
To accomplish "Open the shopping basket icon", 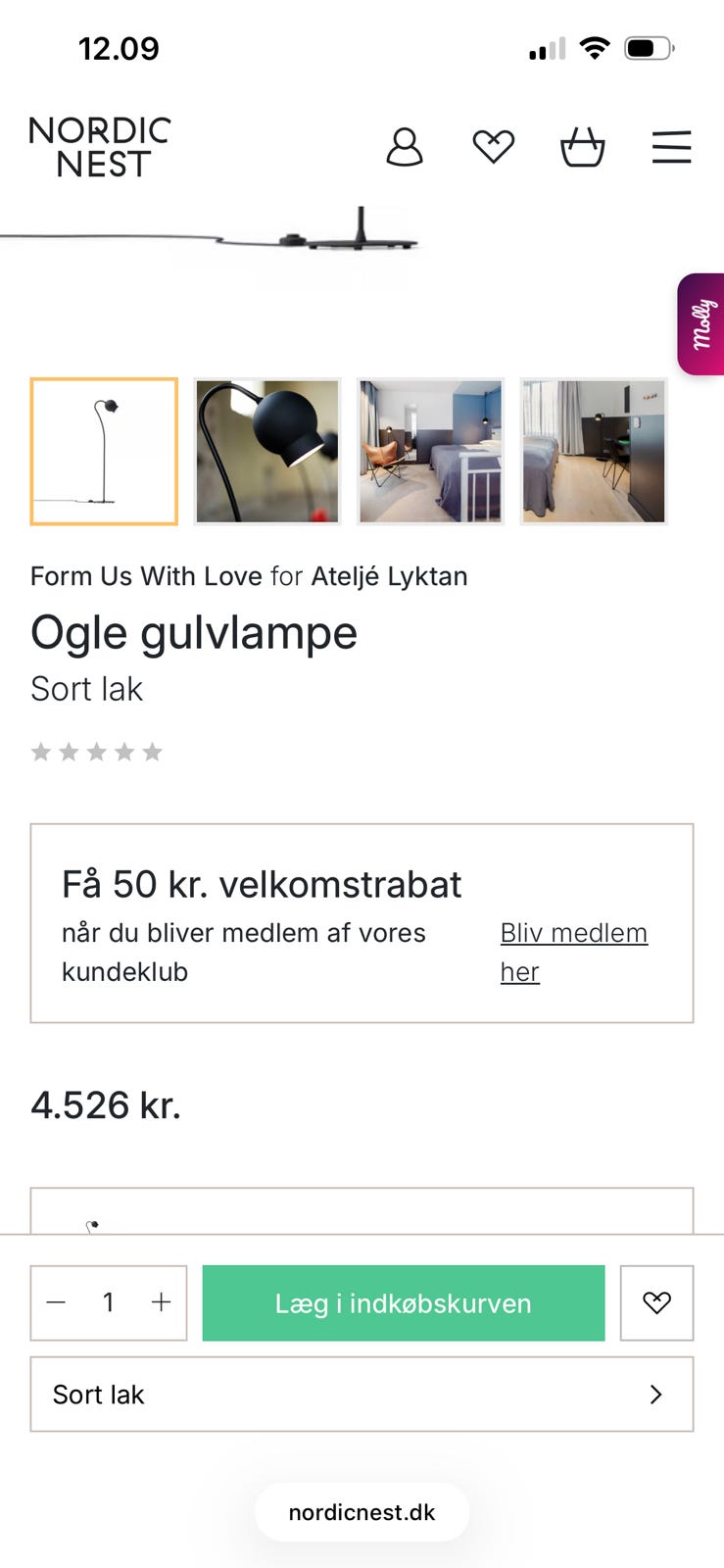I will [583, 147].
